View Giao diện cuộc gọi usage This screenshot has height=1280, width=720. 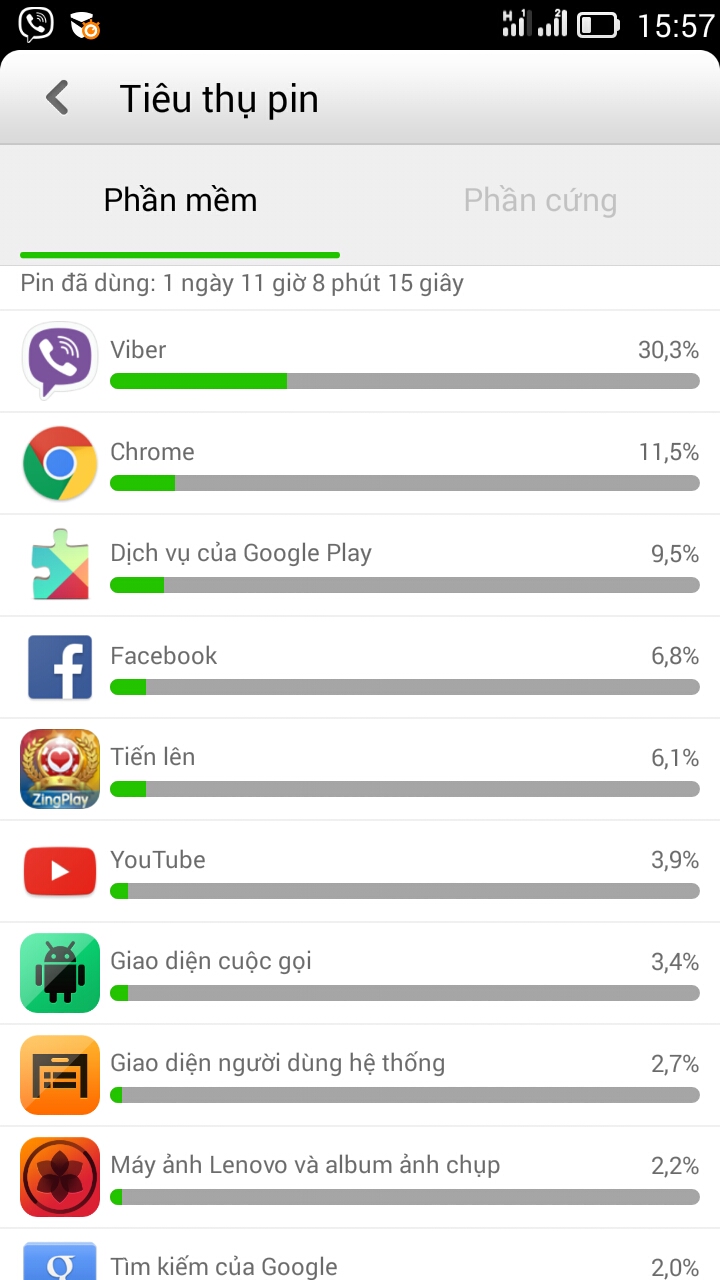(x=360, y=974)
